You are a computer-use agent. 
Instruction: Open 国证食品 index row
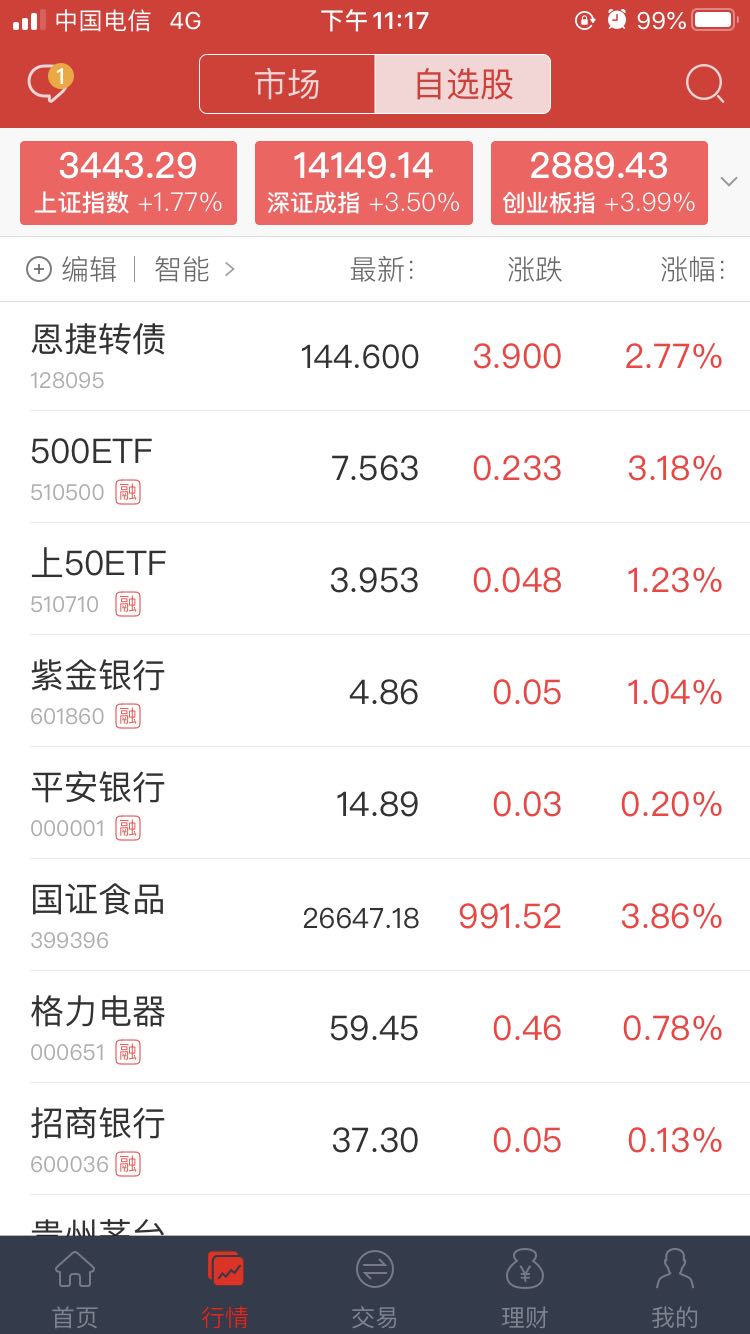point(375,915)
